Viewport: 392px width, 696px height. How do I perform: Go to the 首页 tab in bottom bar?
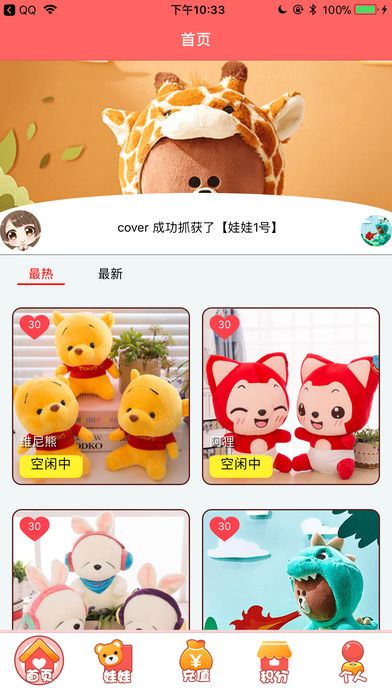(x=39, y=660)
